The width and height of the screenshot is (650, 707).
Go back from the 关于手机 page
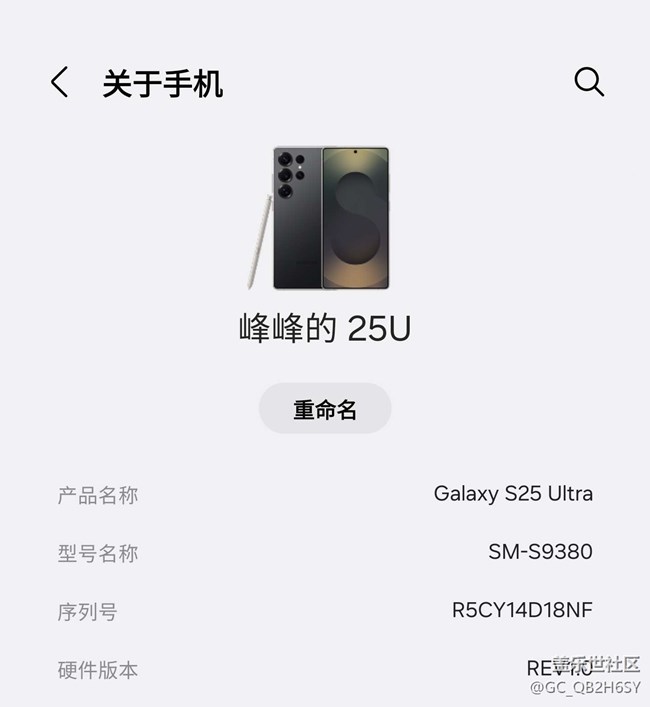tap(60, 83)
